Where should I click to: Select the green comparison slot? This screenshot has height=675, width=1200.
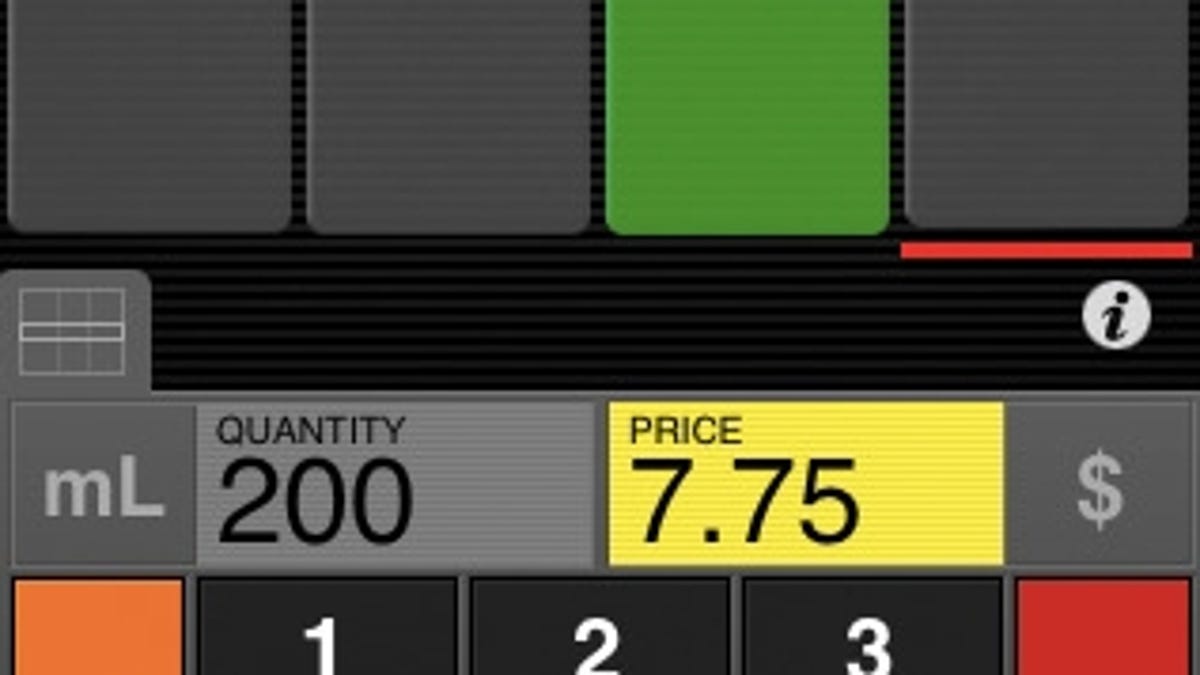coord(747,115)
